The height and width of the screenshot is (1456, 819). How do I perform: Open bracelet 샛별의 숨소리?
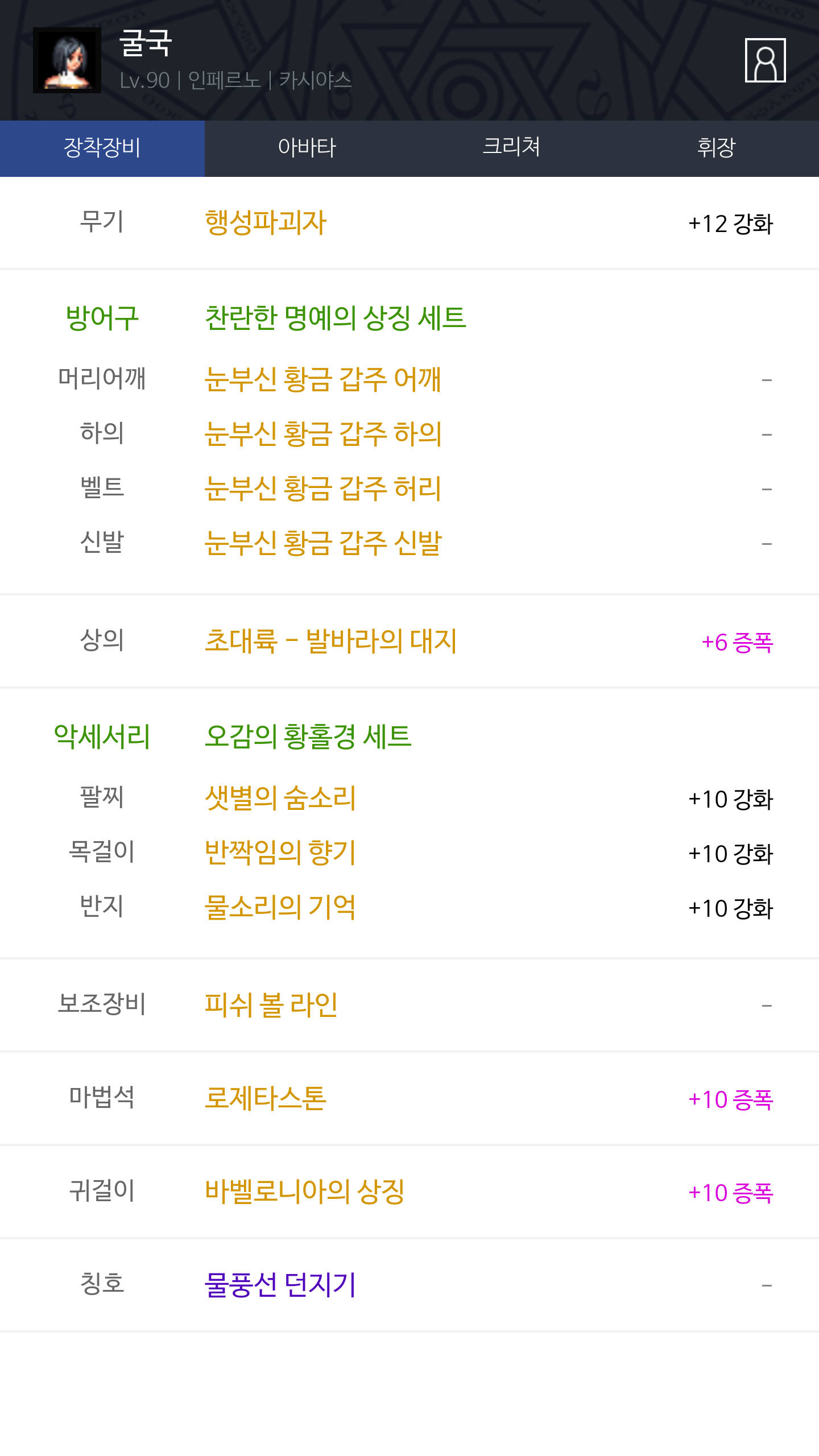coord(280,798)
